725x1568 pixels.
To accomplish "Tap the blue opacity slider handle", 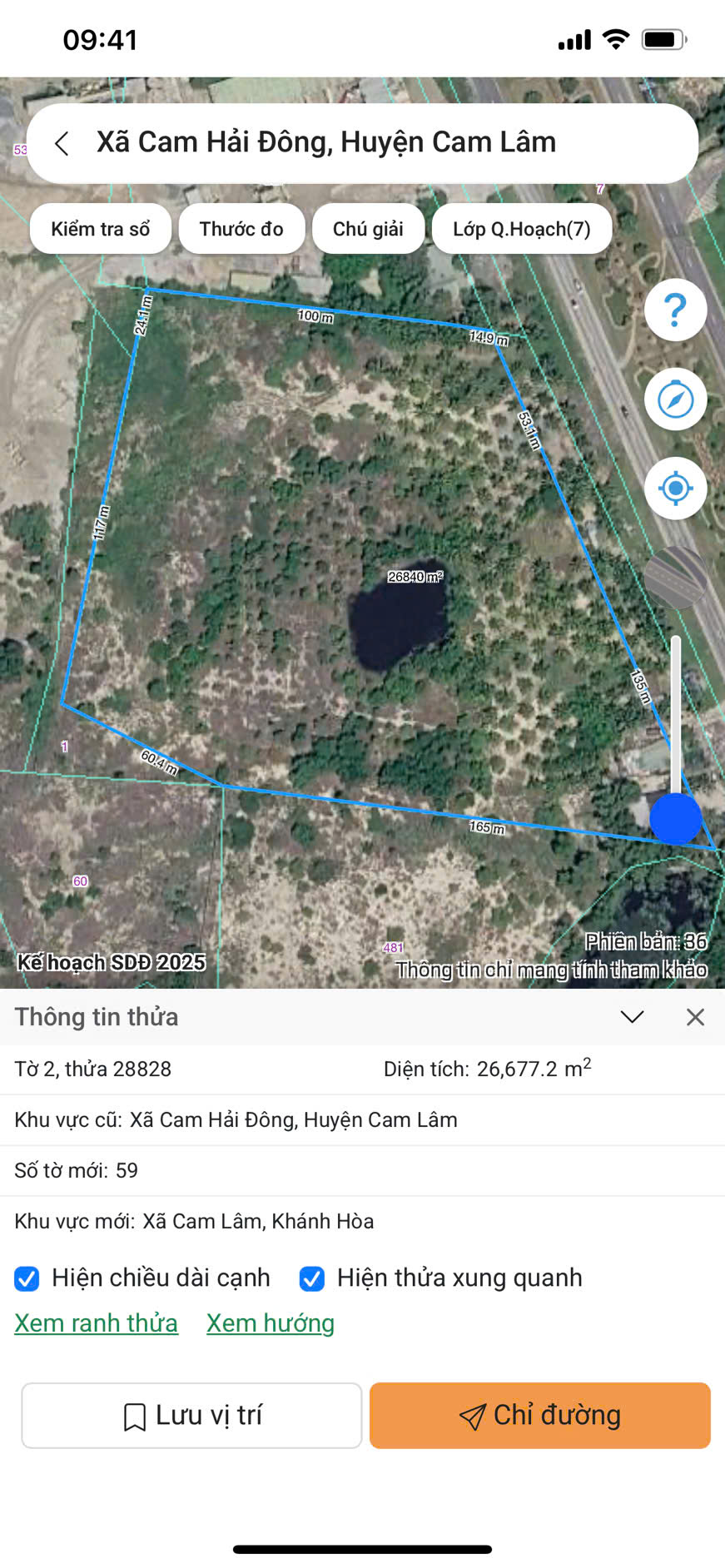I will tap(676, 818).
